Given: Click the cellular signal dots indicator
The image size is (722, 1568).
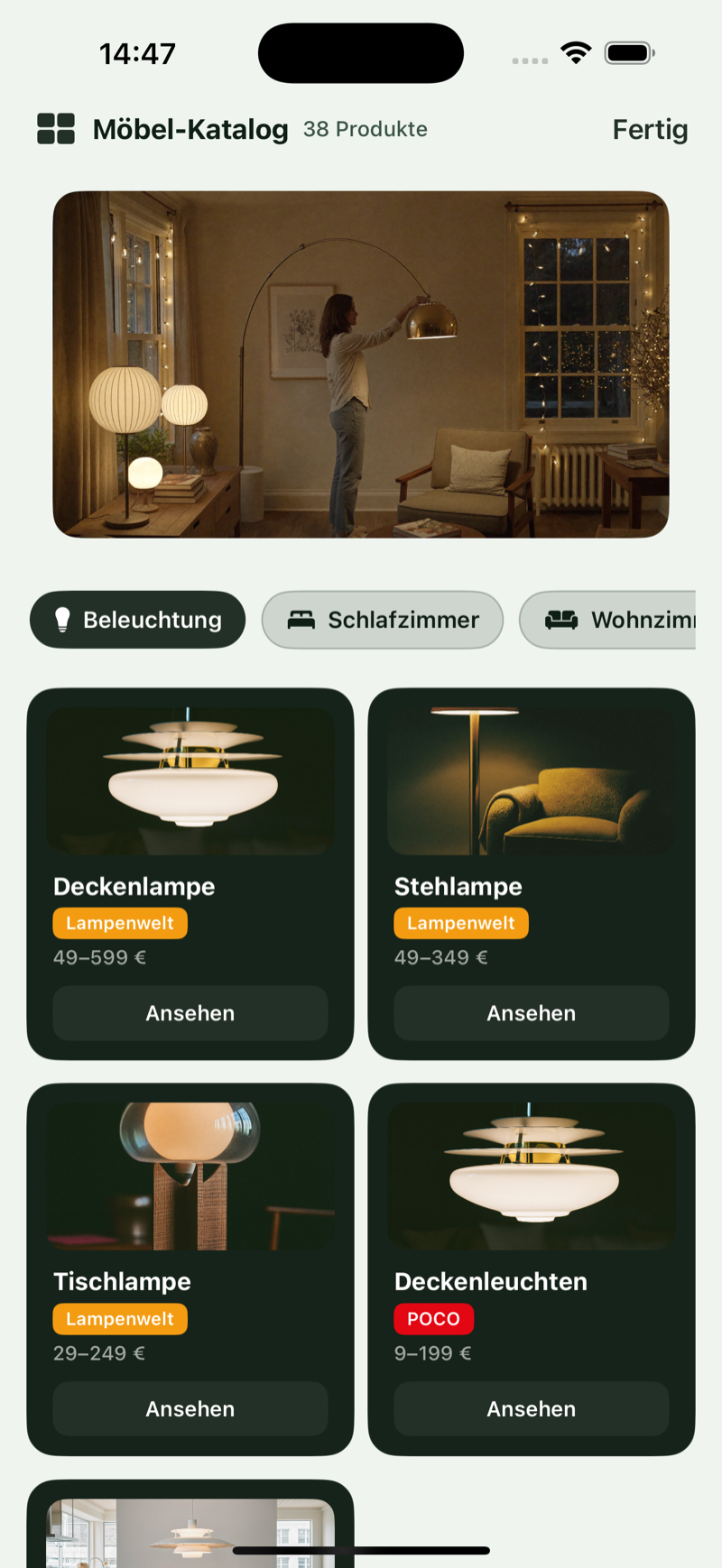Looking at the screenshot, I should click(x=530, y=61).
